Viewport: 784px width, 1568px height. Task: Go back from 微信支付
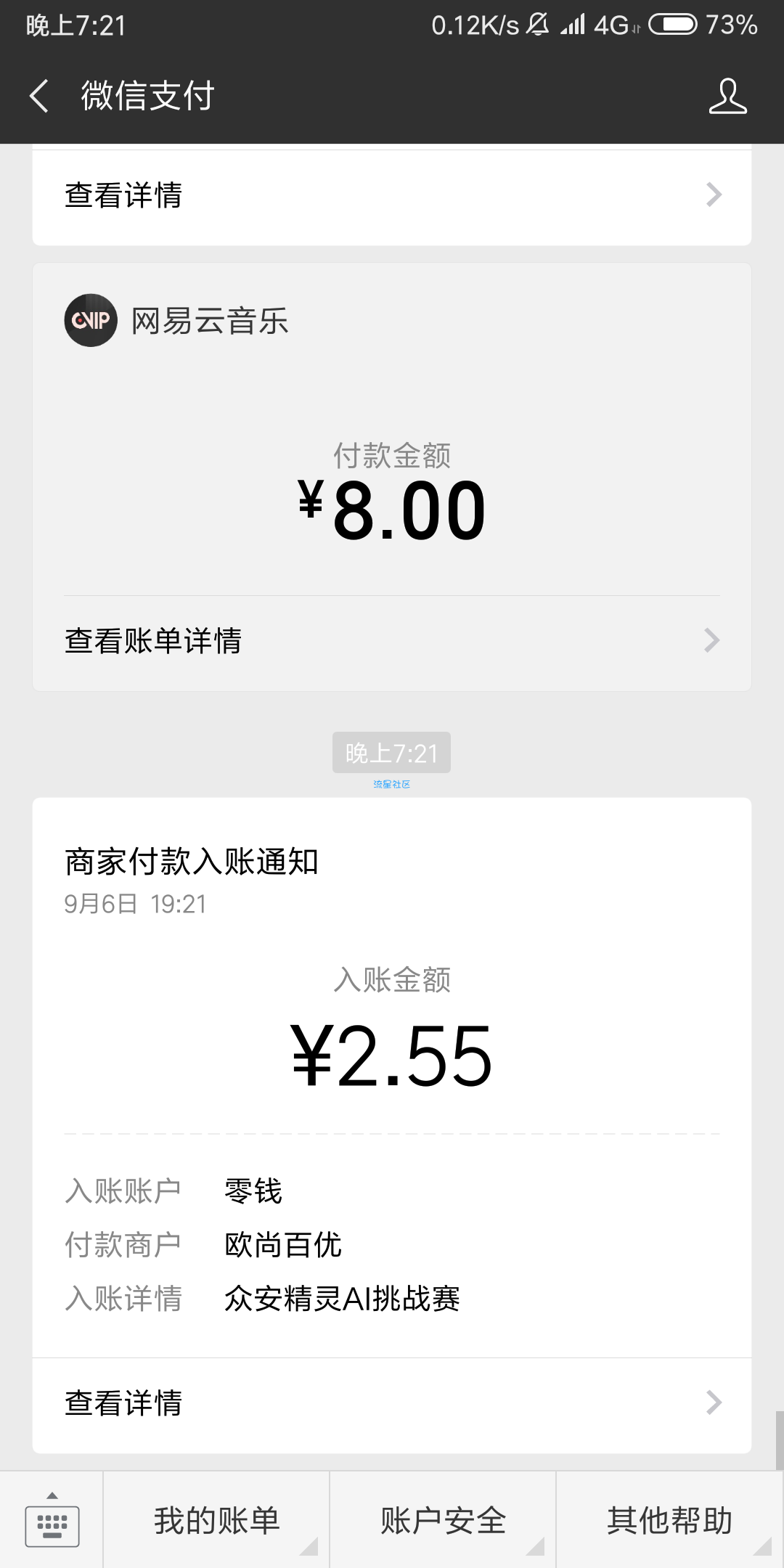click(39, 96)
